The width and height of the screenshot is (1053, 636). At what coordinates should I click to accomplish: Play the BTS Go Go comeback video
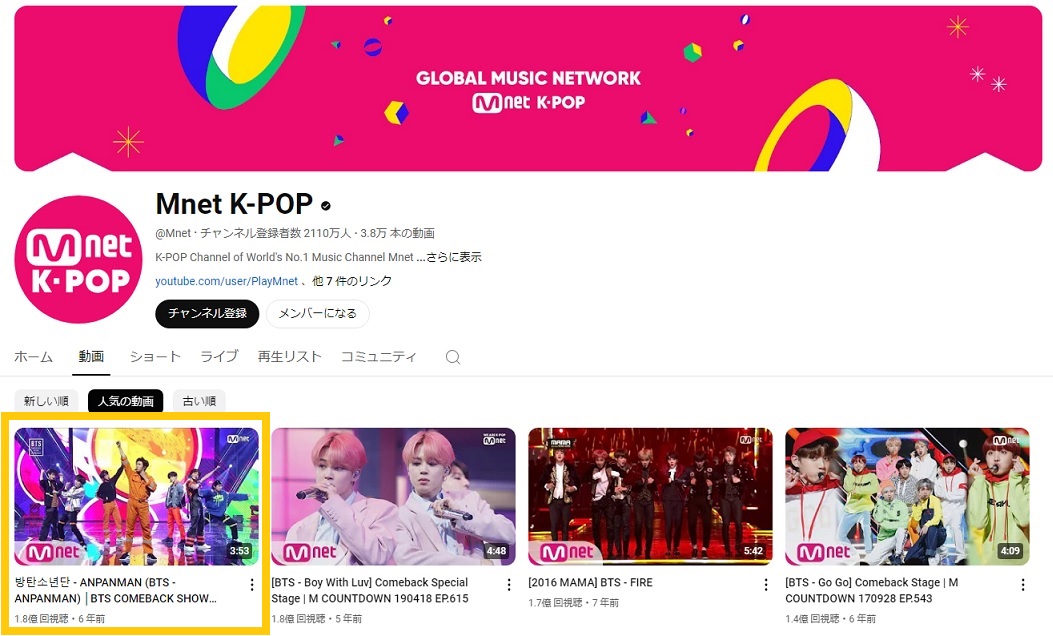click(907, 497)
